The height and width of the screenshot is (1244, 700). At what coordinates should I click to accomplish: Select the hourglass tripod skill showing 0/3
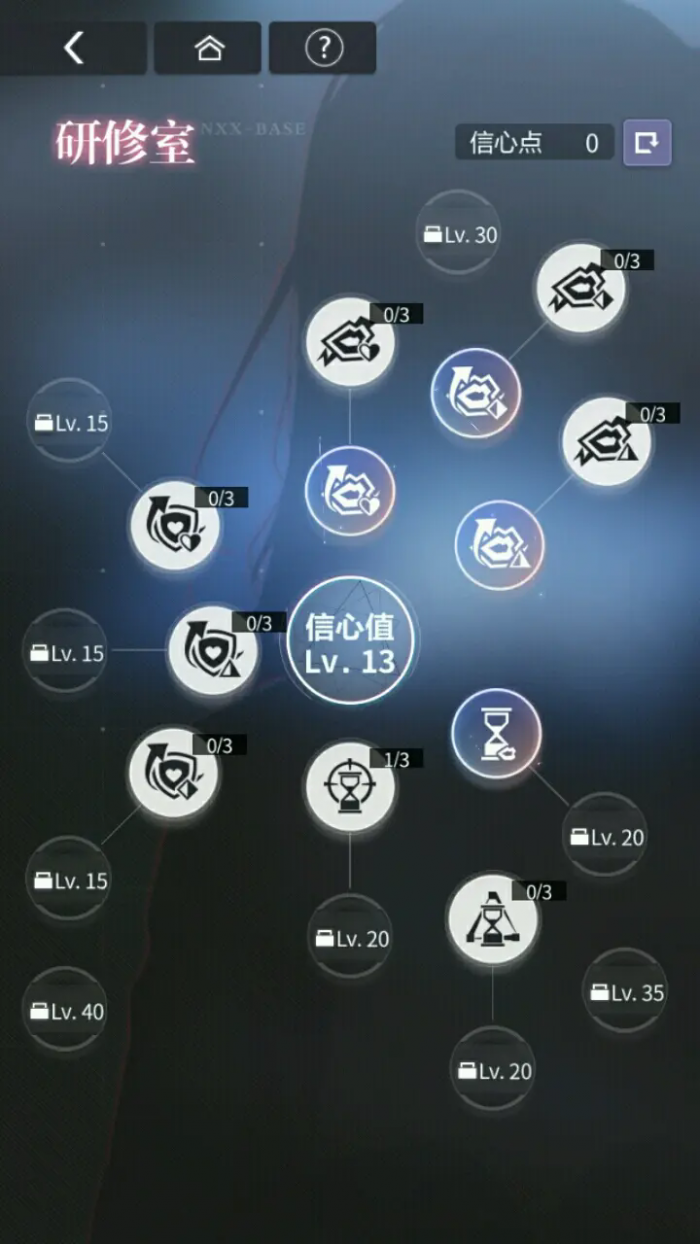click(492, 920)
